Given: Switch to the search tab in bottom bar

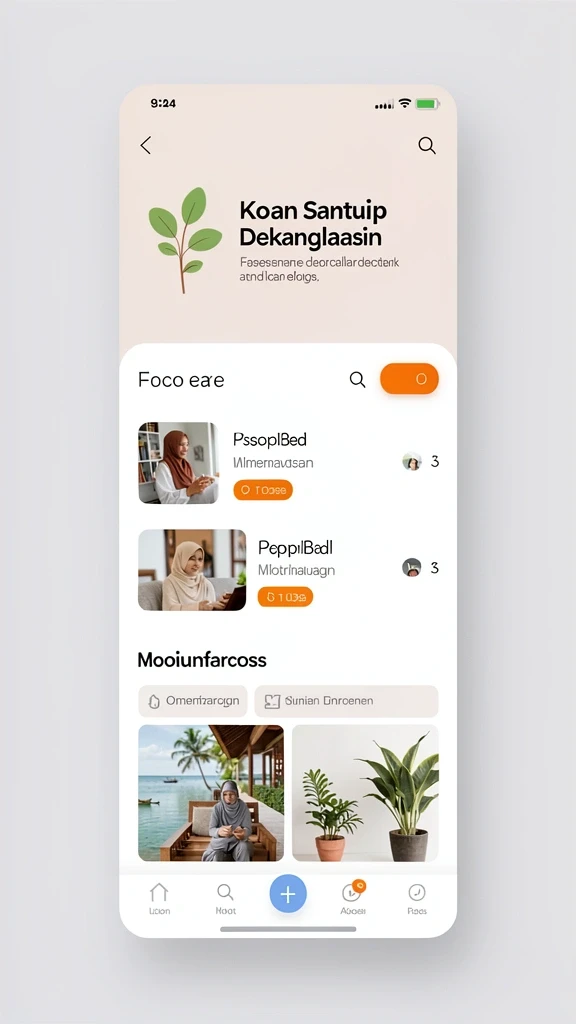Looking at the screenshot, I should click(x=225, y=899).
